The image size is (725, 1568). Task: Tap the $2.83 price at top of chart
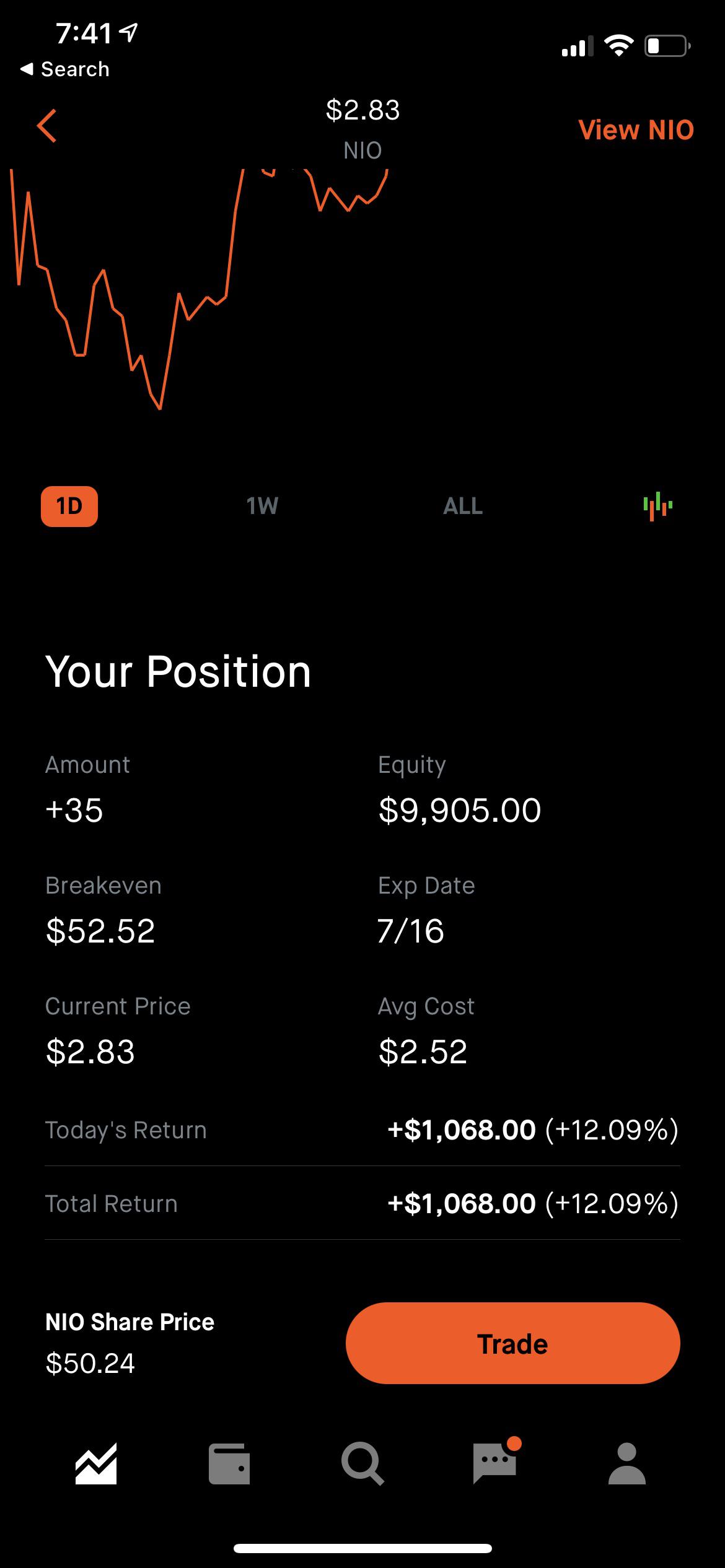362,111
